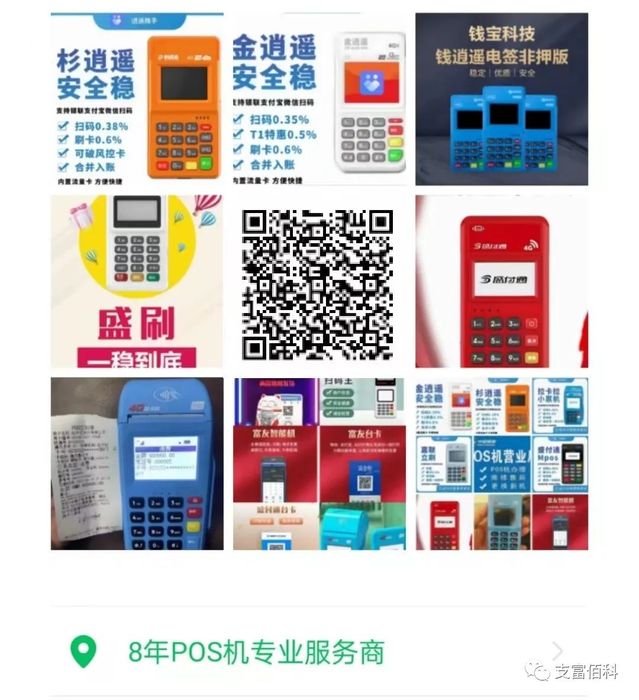
Task: View the red 盛付通 terminal image
Action: (501, 281)
